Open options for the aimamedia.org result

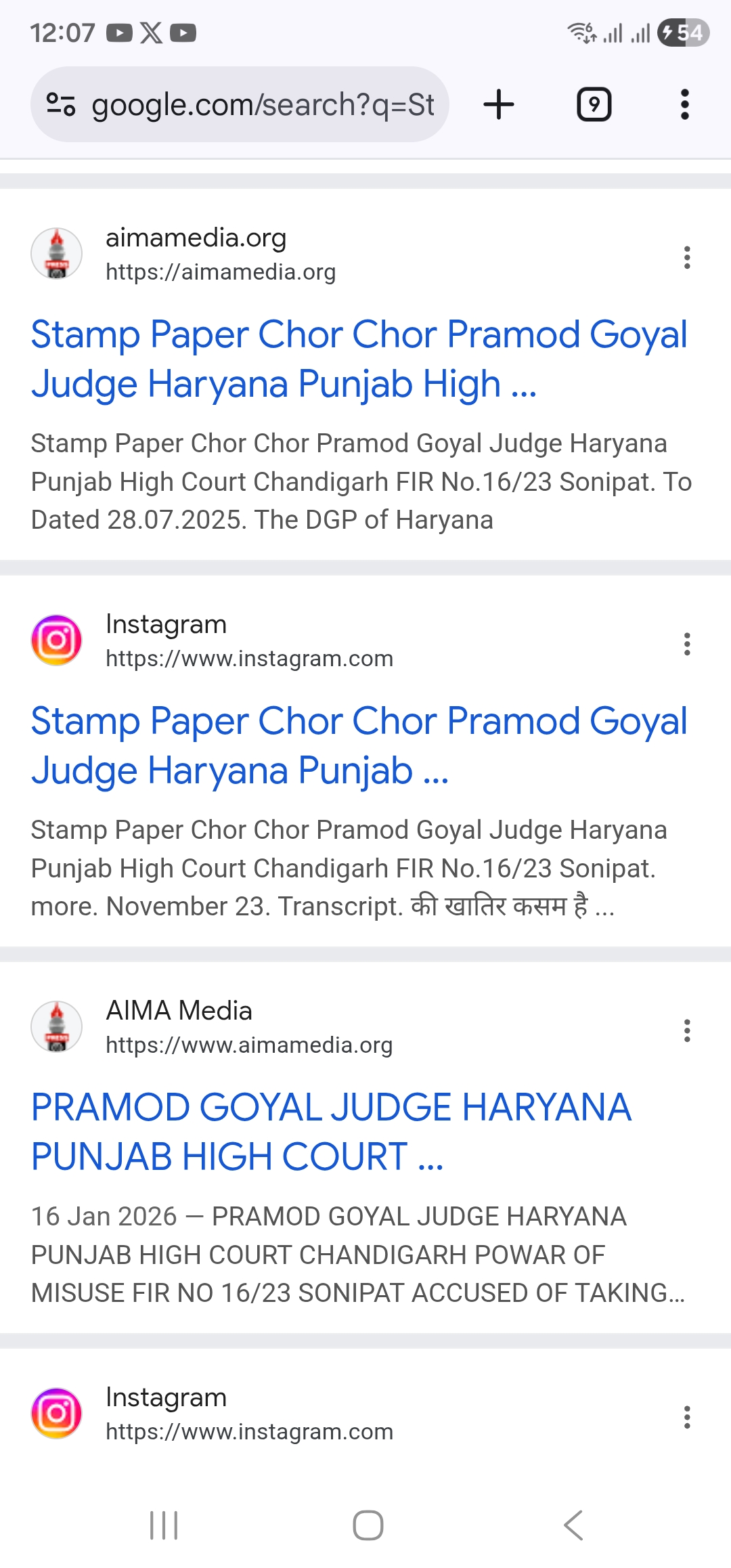(x=687, y=257)
